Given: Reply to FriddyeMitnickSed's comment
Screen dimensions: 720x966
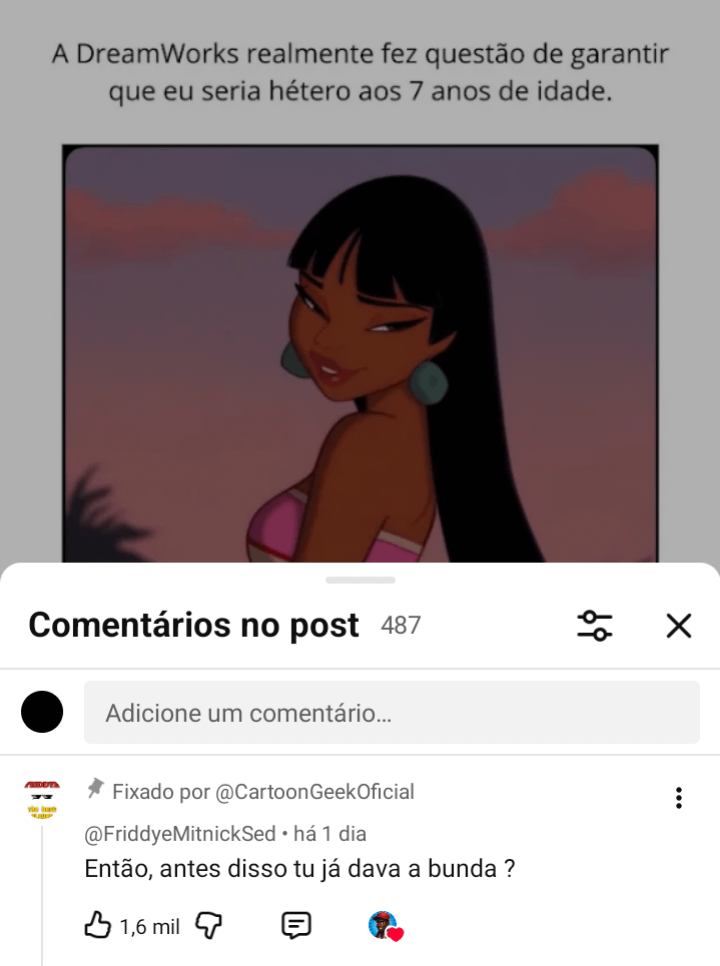Looking at the screenshot, I should point(296,926).
